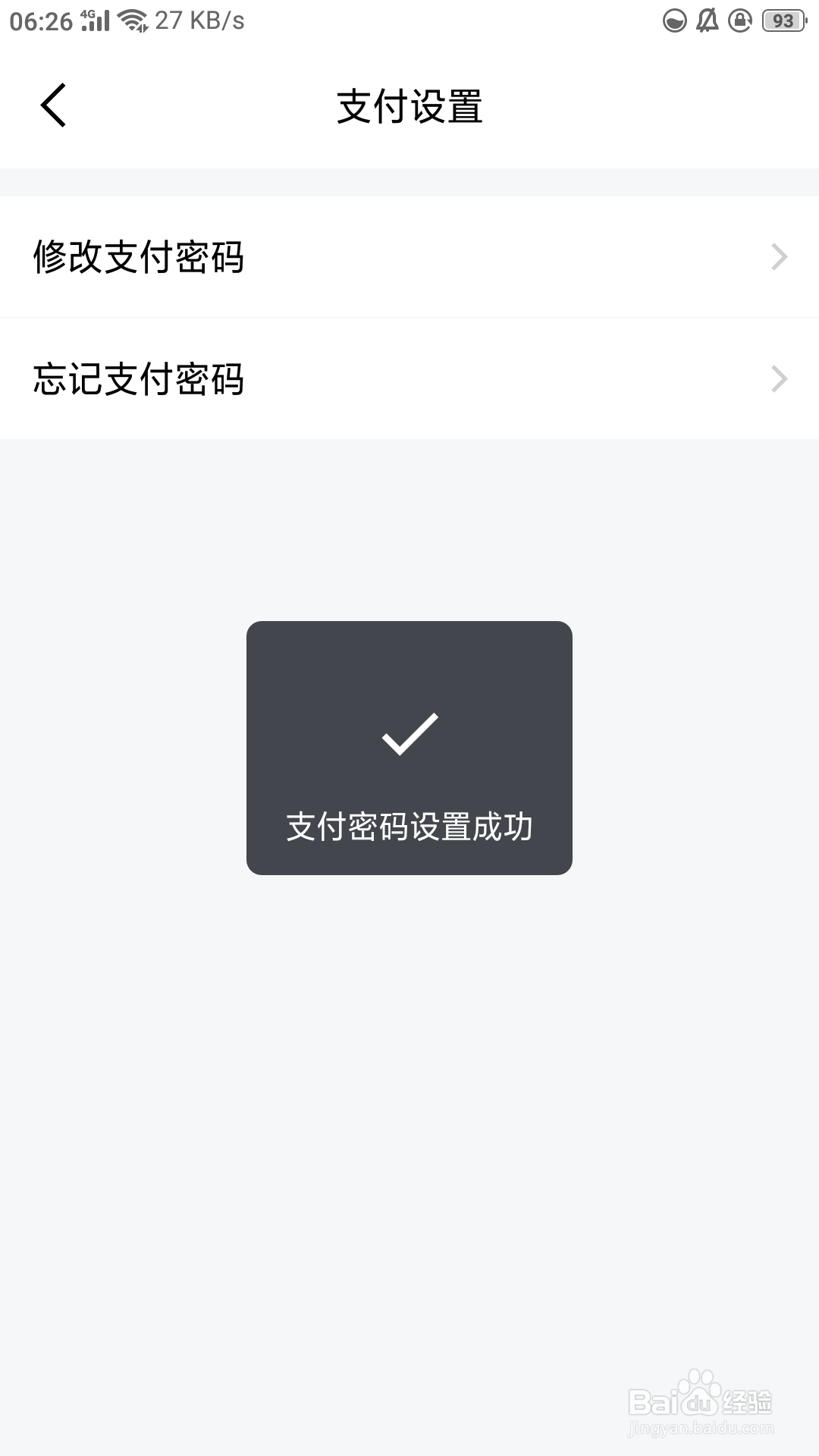Image resolution: width=819 pixels, height=1456 pixels.
Task: Expand 忘记支付密码 via its chevron
Action: [778, 378]
